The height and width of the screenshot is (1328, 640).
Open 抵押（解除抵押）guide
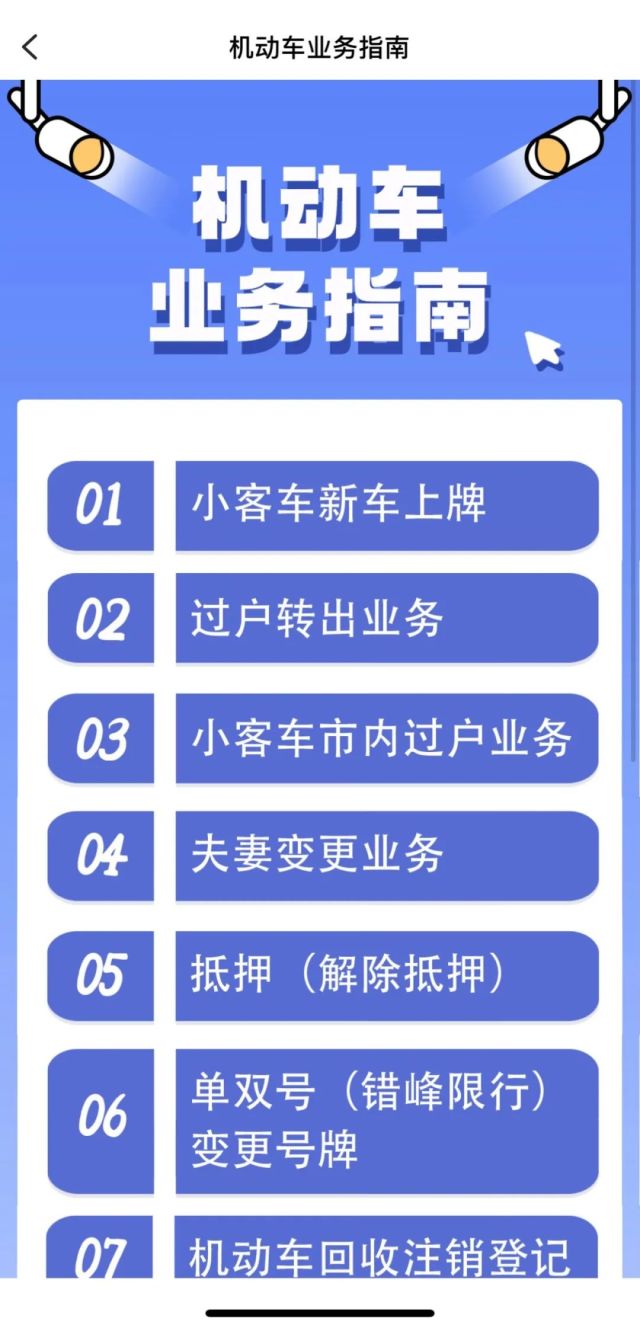click(386, 974)
